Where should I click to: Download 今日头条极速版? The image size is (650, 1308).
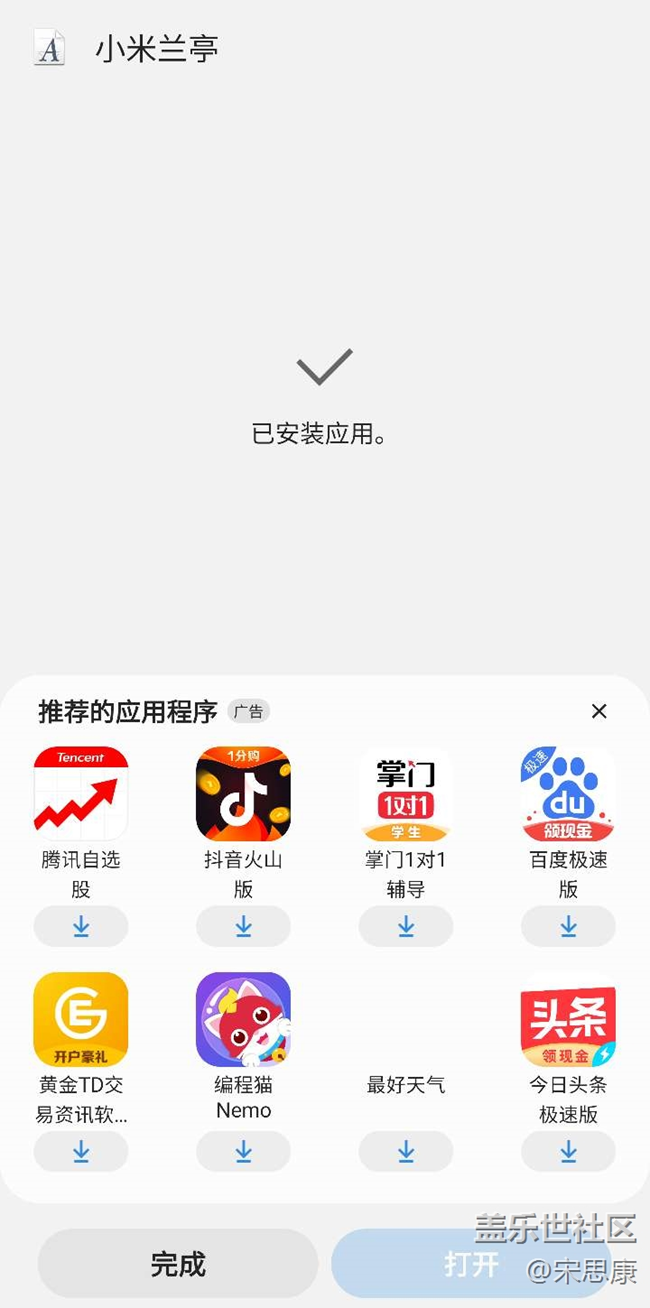[x=568, y=1151]
